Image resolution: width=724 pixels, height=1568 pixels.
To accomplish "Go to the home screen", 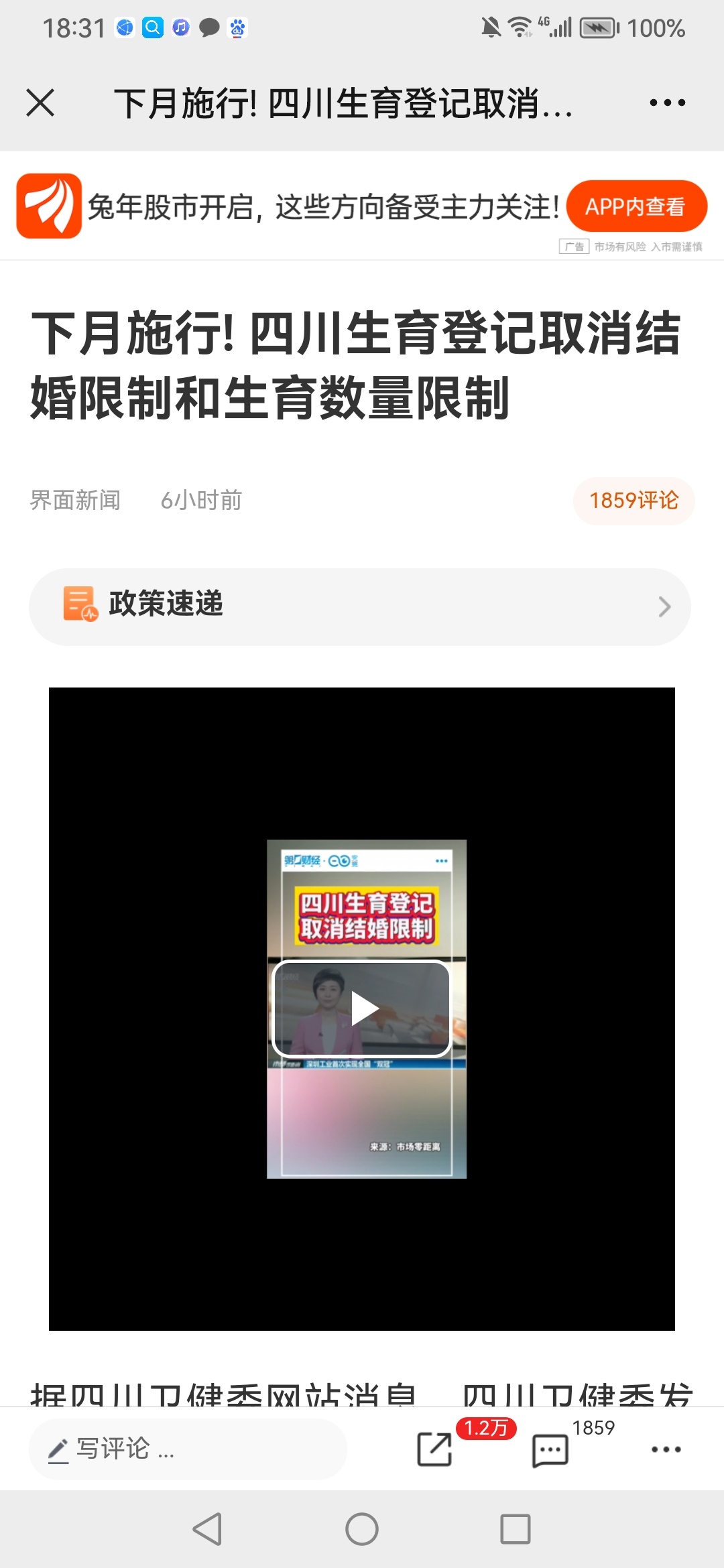I will coord(362,1529).
